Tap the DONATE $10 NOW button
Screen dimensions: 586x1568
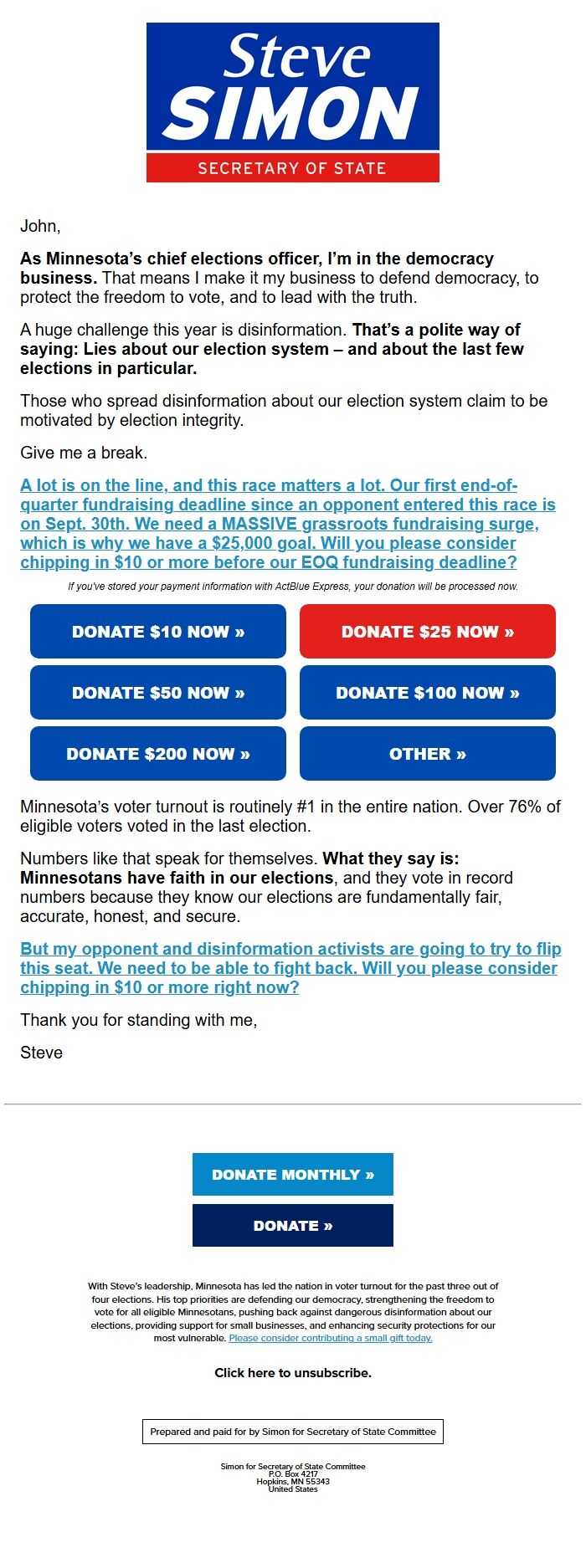pos(158,632)
